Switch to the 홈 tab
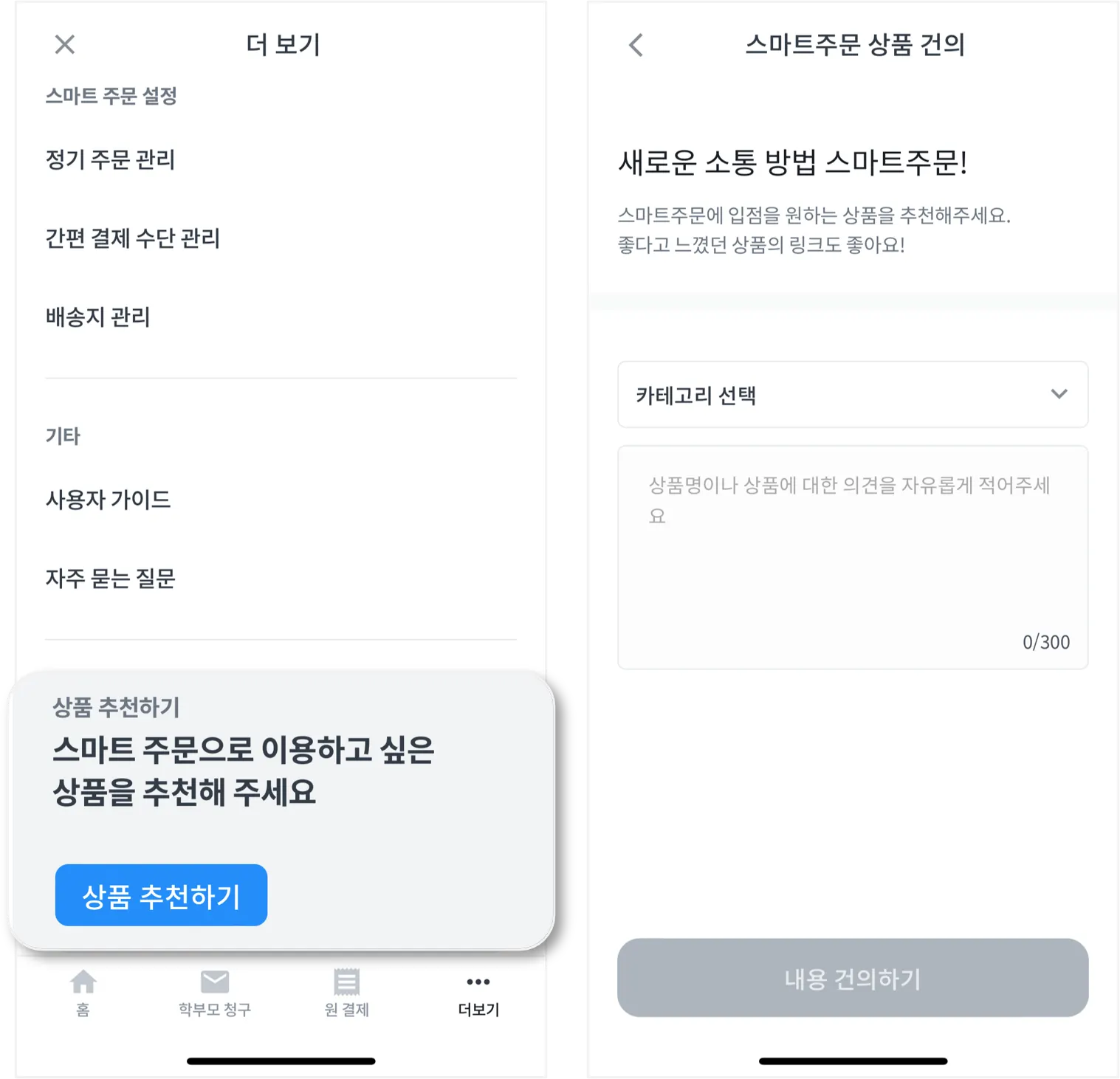The width and height of the screenshot is (1120, 1079). coord(83,992)
